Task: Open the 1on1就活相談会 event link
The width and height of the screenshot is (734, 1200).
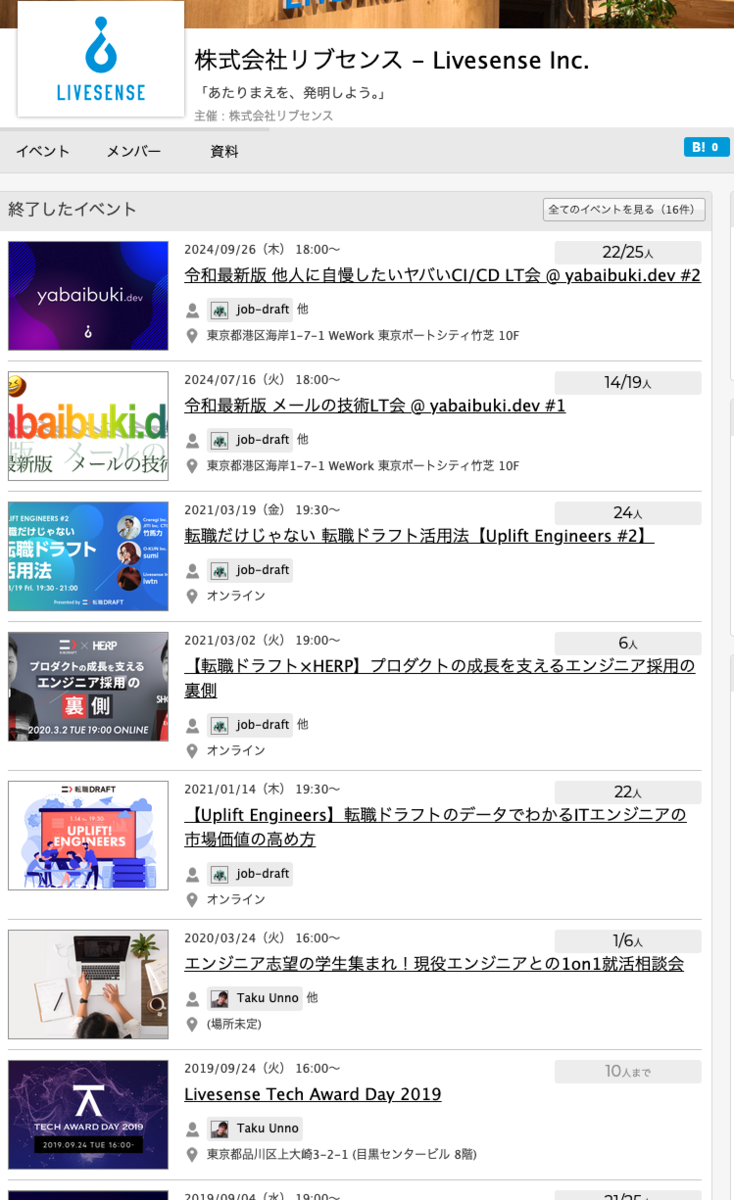Action: pyautogui.click(x=434, y=964)
